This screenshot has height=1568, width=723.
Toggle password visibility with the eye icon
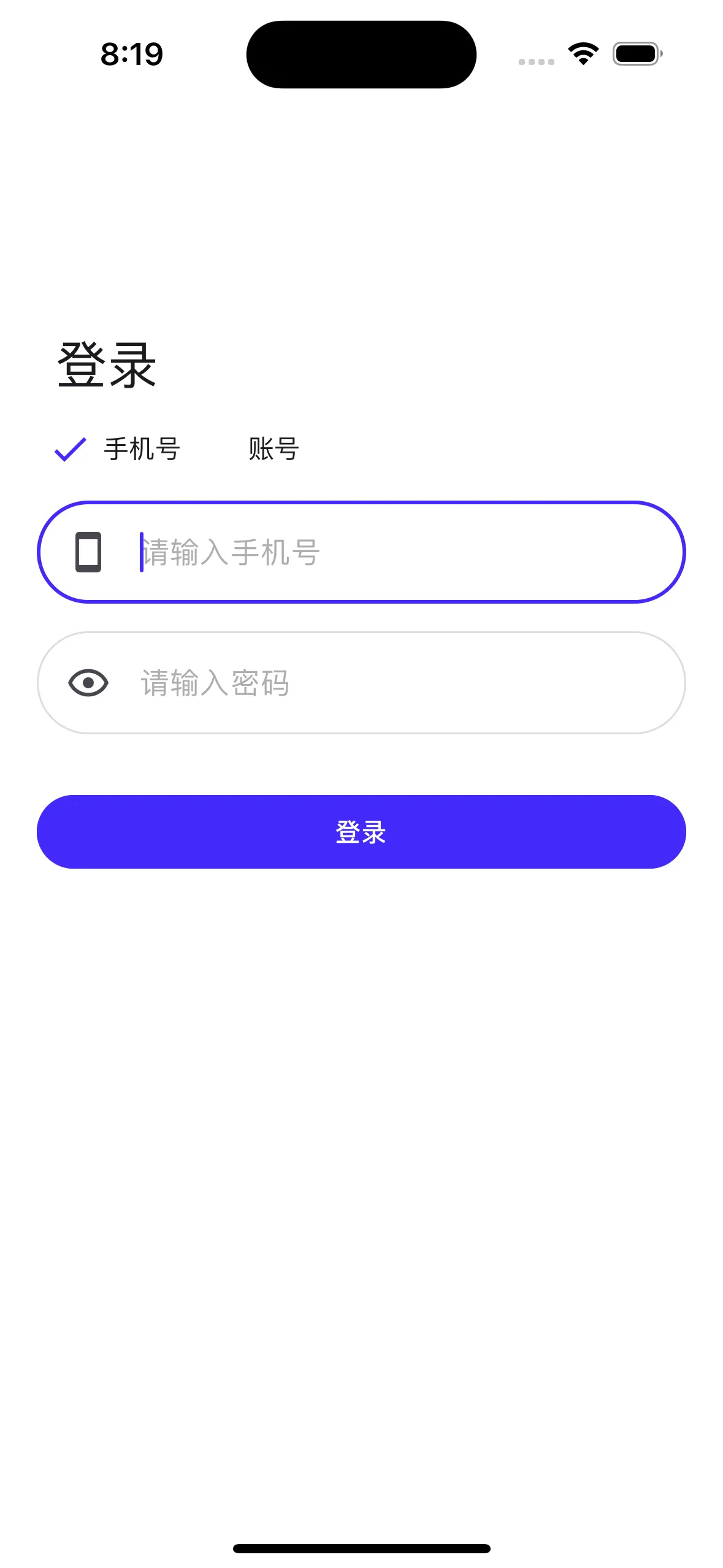pyautogui.click(x=89, y=683)
